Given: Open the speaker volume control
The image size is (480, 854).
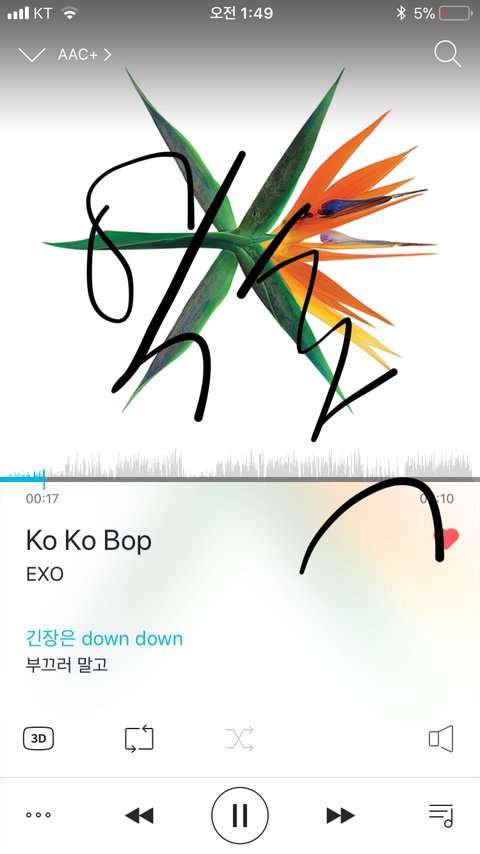Looking at the screenshot, I should [441, 739].
